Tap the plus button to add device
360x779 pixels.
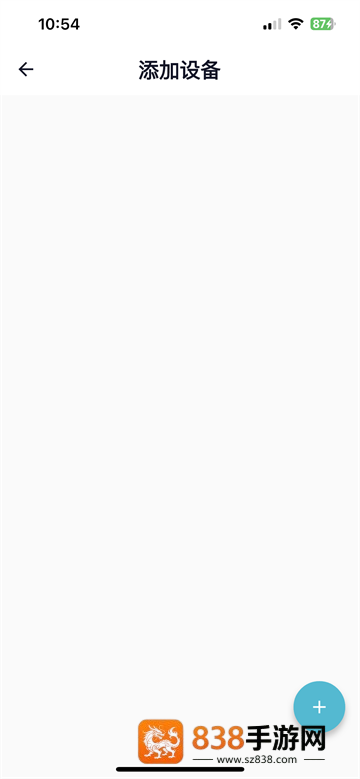[319, 707]
